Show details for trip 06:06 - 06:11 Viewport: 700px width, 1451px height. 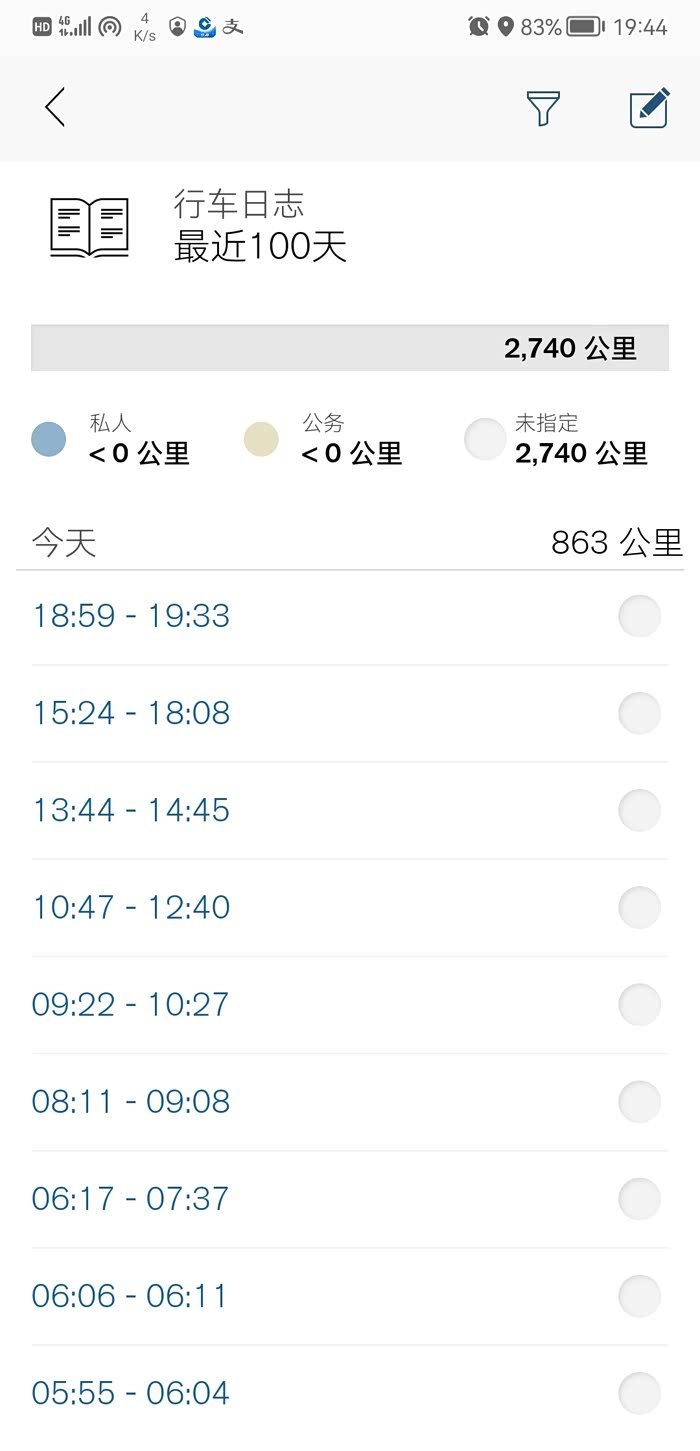131,1296
